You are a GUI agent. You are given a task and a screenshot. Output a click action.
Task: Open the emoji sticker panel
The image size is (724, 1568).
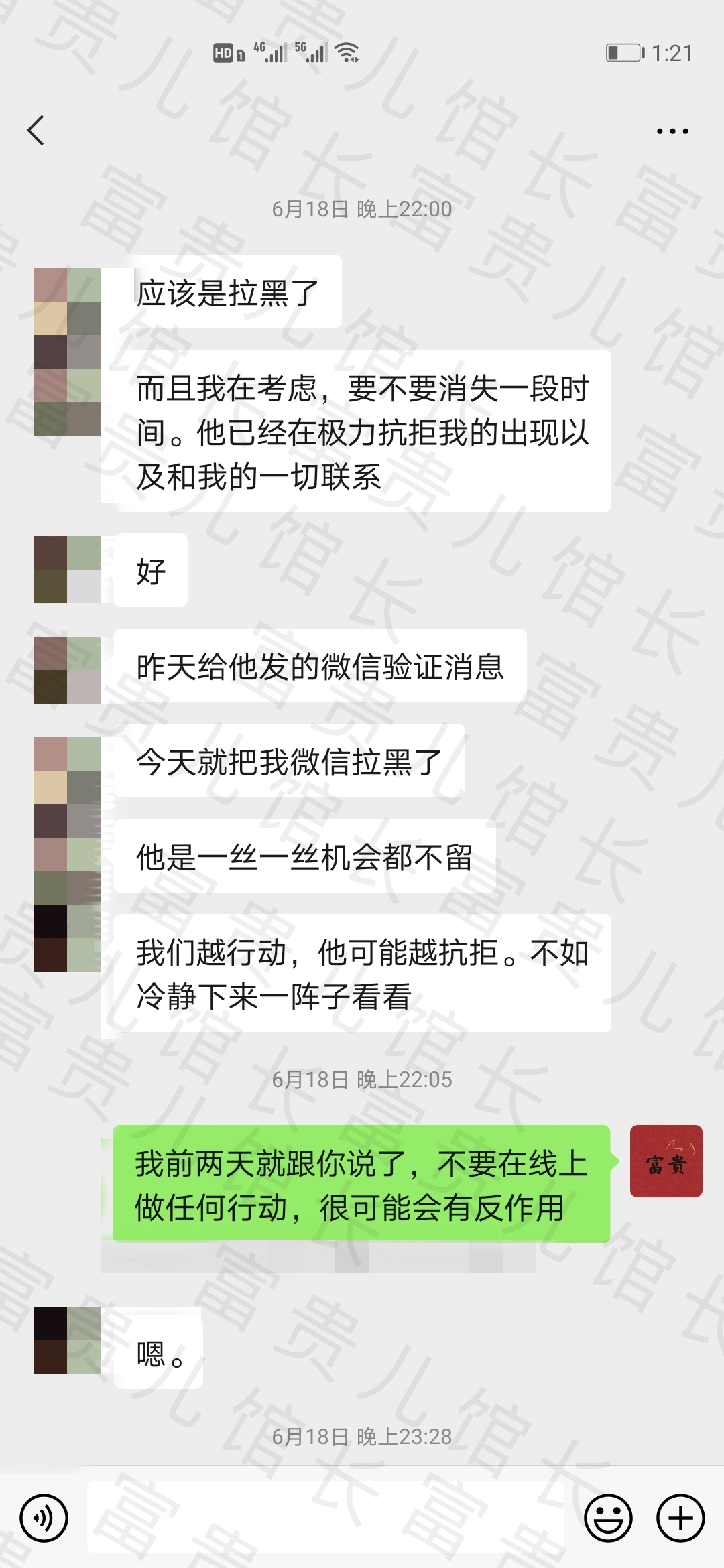point(608,1517)
